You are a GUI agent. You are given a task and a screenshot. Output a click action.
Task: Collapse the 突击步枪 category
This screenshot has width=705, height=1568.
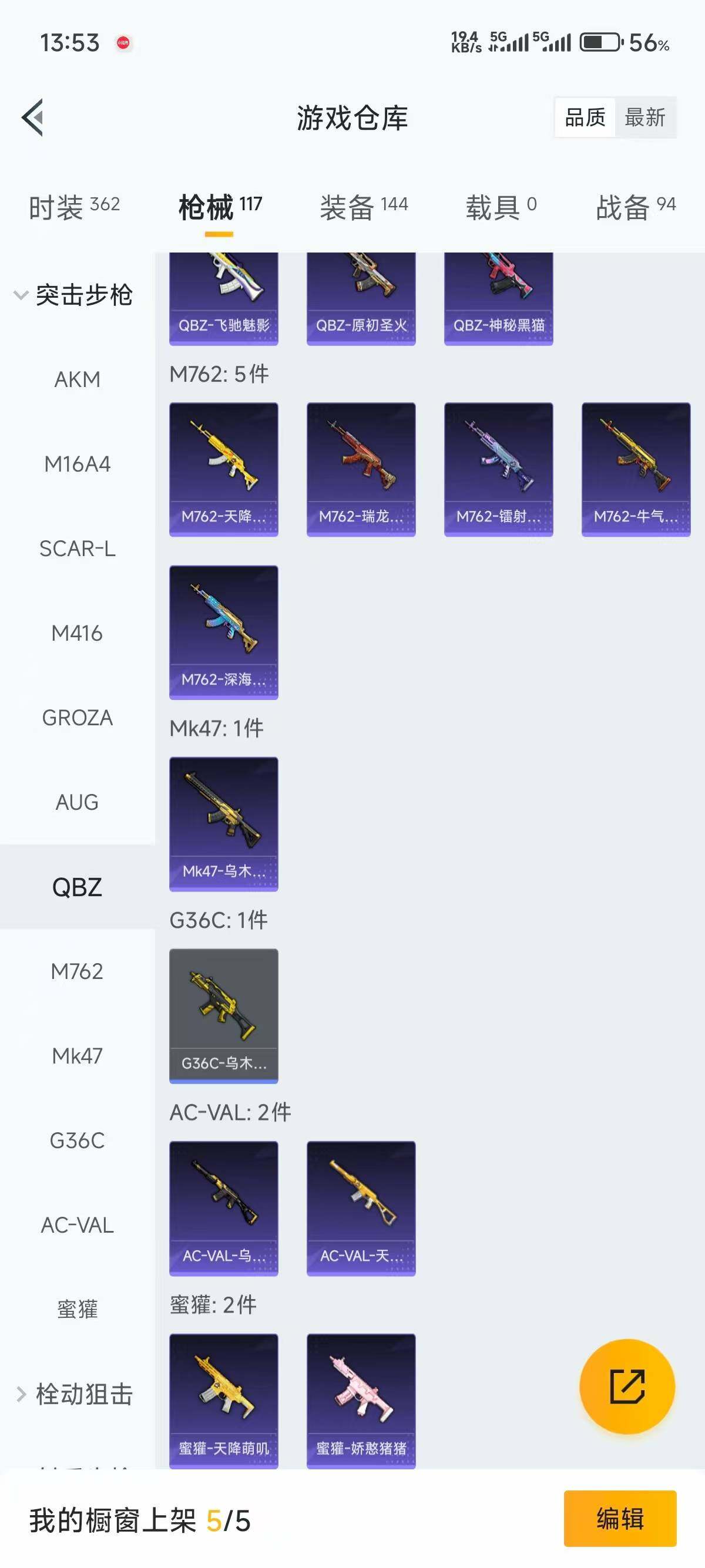(74, 295)
